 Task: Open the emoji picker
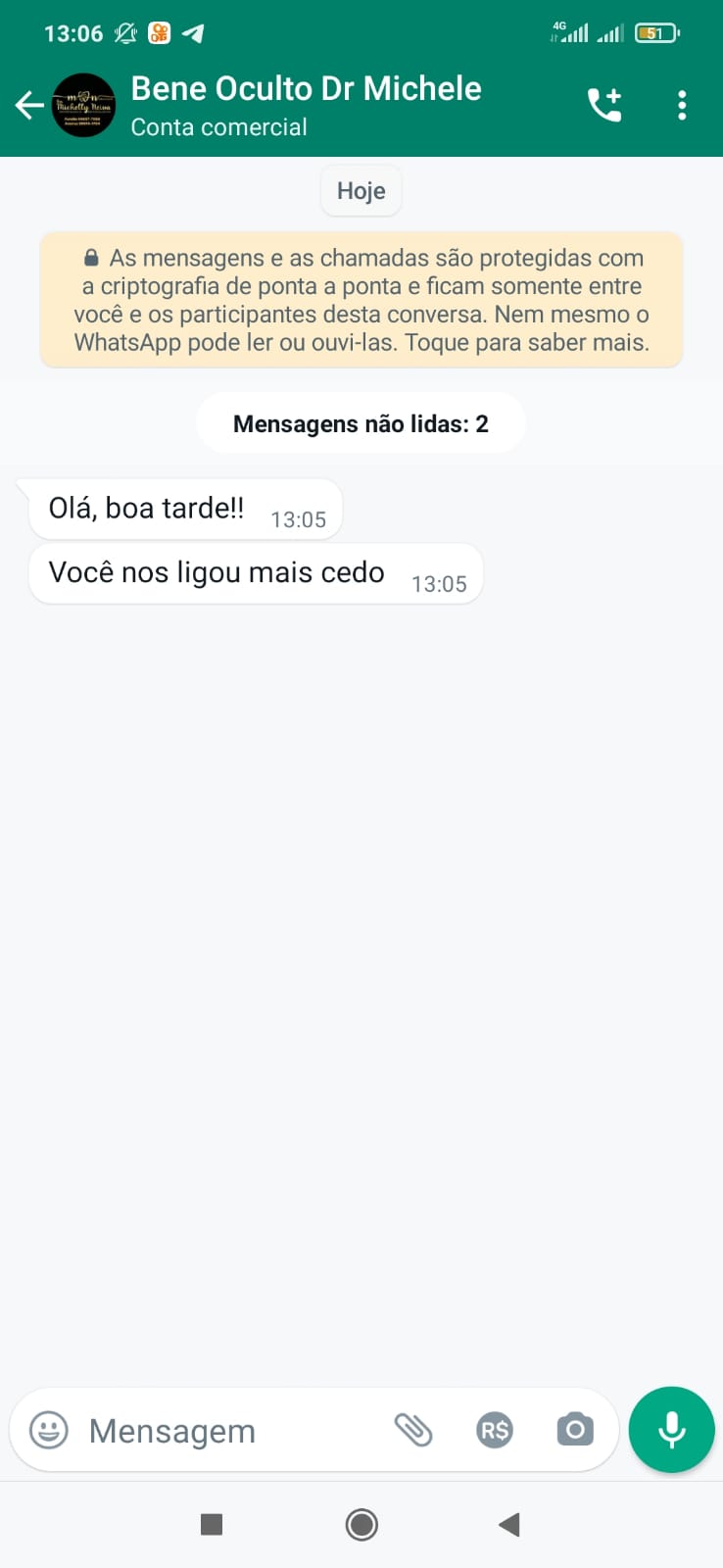[49, 1430]
